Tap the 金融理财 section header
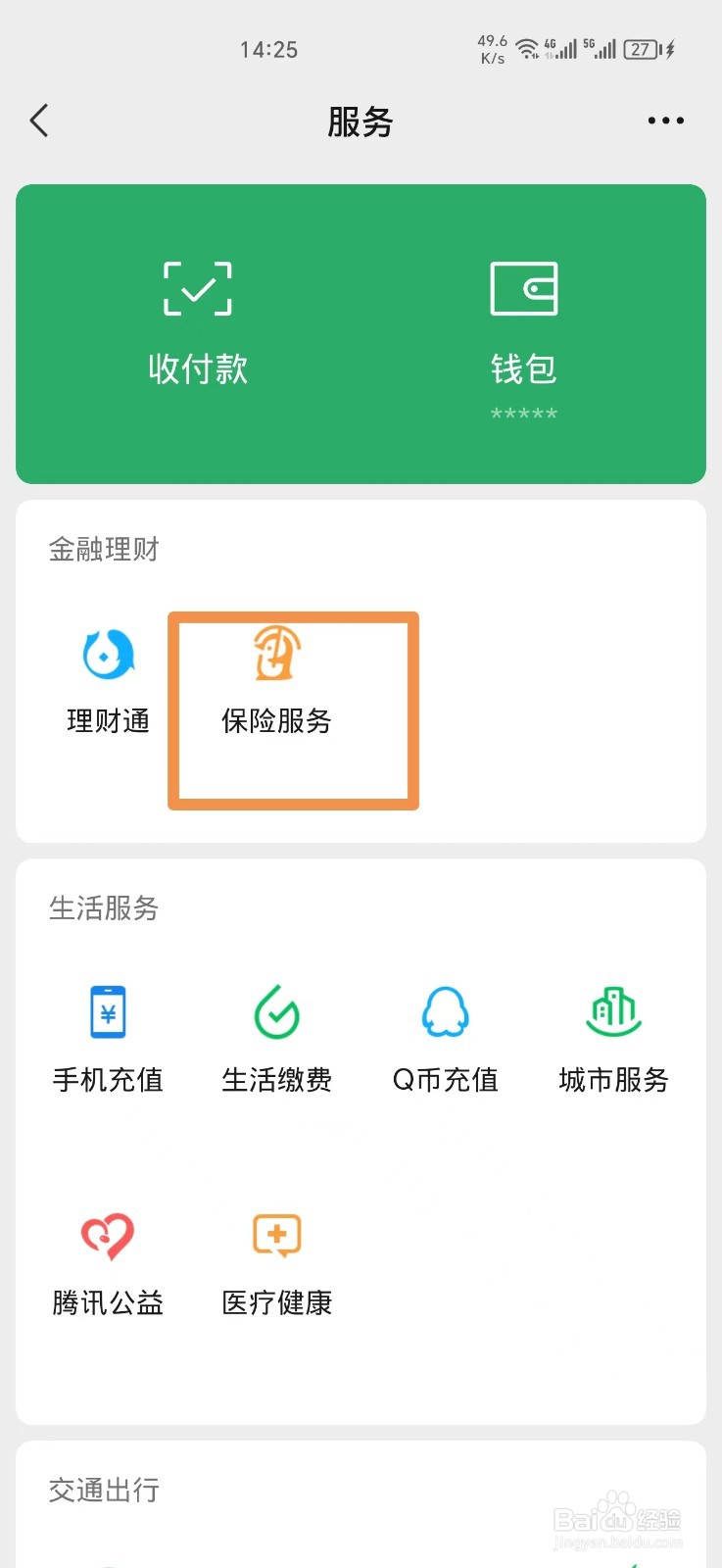Image resolution: width=722 pixels, height=1568 pixels. click(104, 549)
